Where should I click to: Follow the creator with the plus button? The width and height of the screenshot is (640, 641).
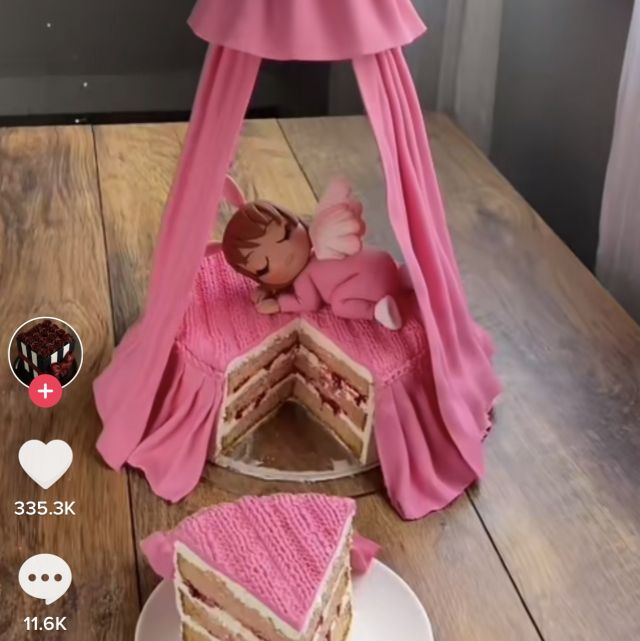pos(45,391)
